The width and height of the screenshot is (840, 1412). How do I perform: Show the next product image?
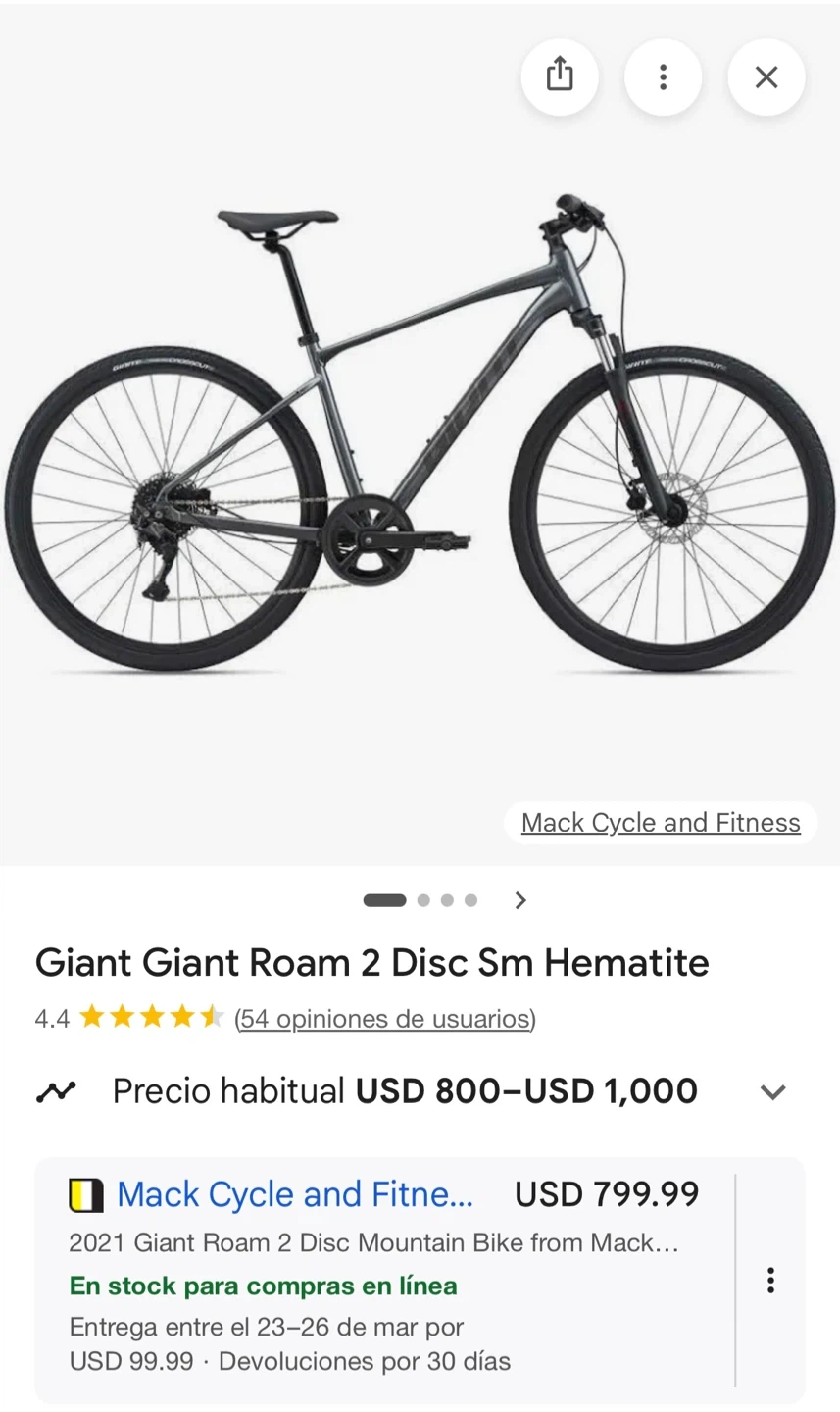(x=520, y=900)
